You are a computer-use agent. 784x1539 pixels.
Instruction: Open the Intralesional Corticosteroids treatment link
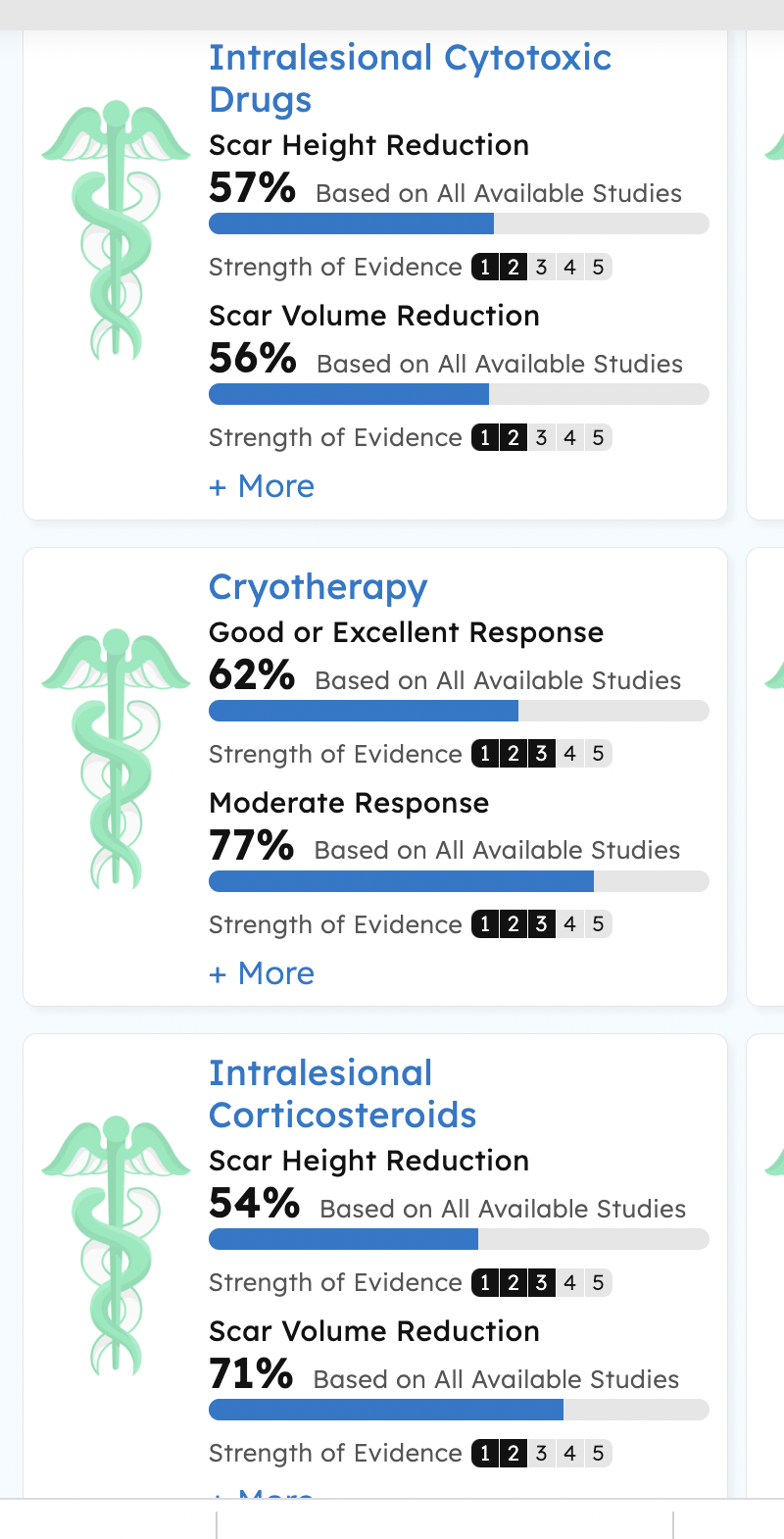point(343,1094)
